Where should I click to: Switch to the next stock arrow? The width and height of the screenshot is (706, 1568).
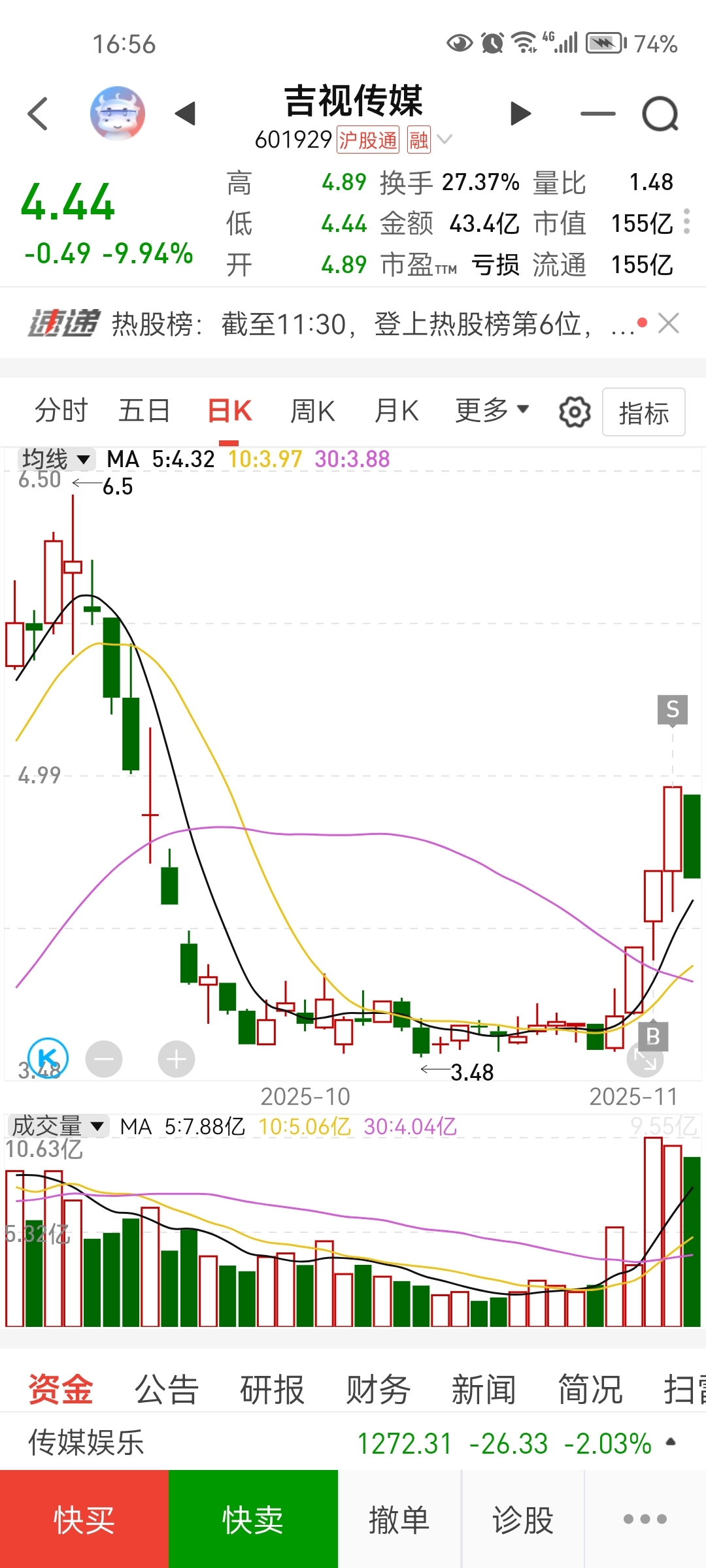pyautogui.click(x=520, y=114)
